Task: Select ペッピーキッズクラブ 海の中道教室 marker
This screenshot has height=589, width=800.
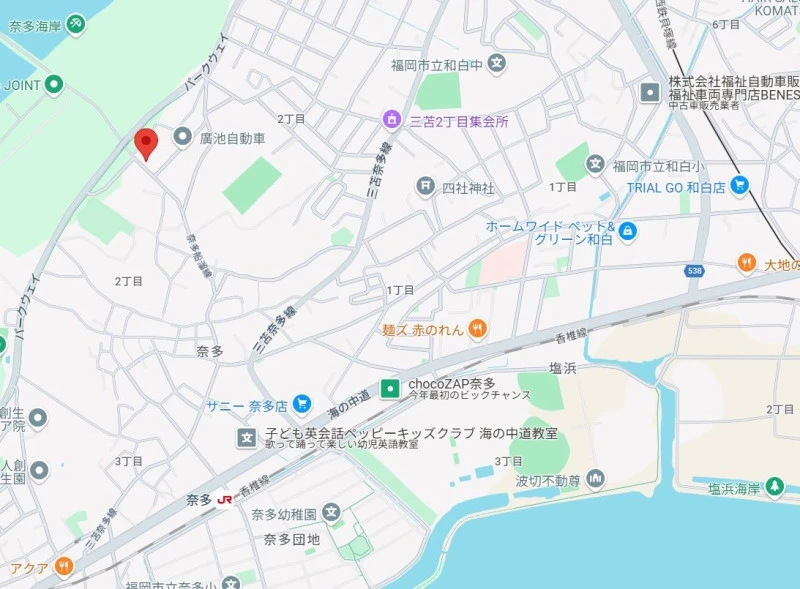Action: [x=247, y=437]
